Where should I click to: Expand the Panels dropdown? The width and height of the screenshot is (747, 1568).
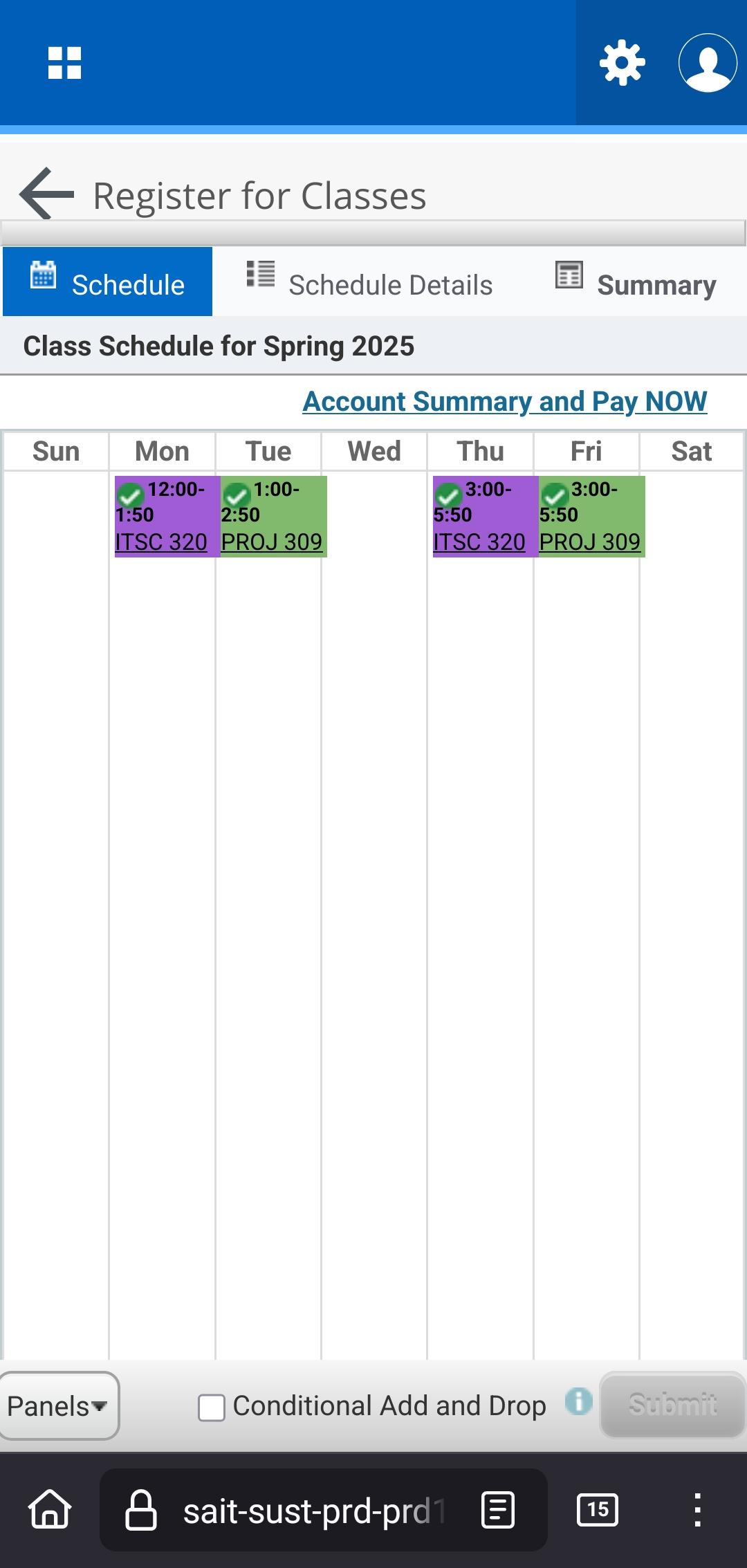[x=59, y=1405]
